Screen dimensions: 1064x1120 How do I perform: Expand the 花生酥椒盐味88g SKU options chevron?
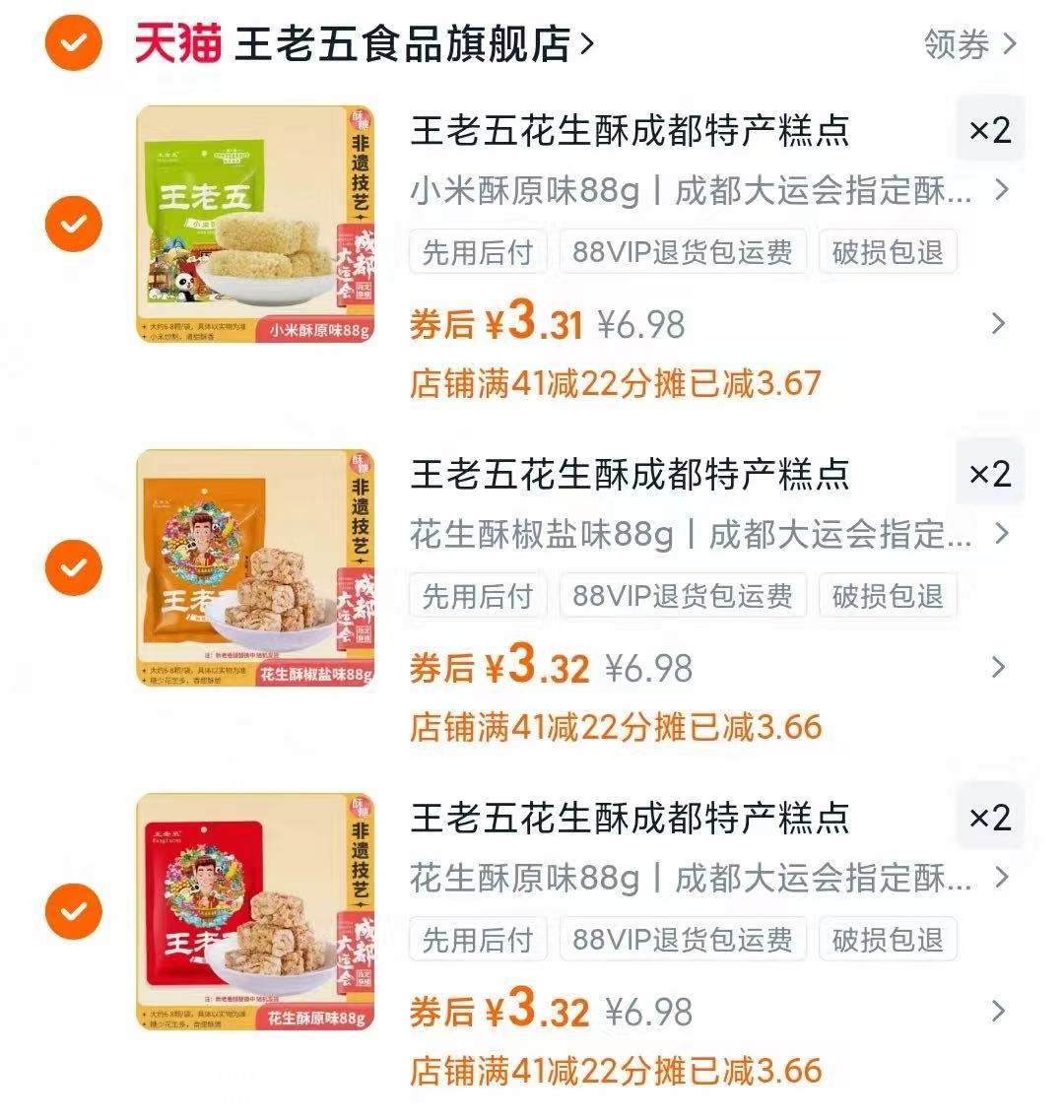1002,537
